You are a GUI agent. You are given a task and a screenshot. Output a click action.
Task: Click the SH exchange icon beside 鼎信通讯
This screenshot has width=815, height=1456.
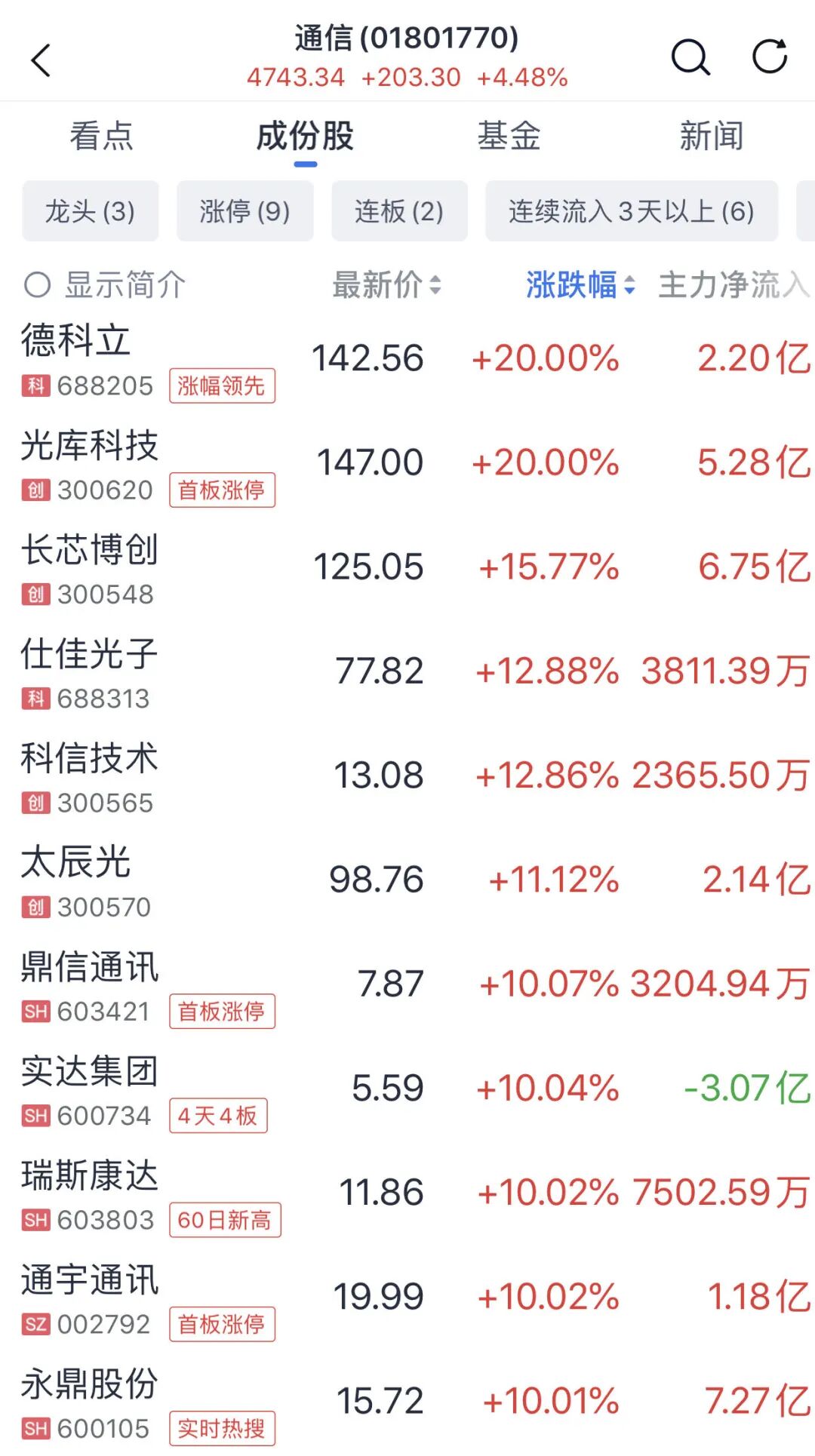click(x=33, y=1012)
